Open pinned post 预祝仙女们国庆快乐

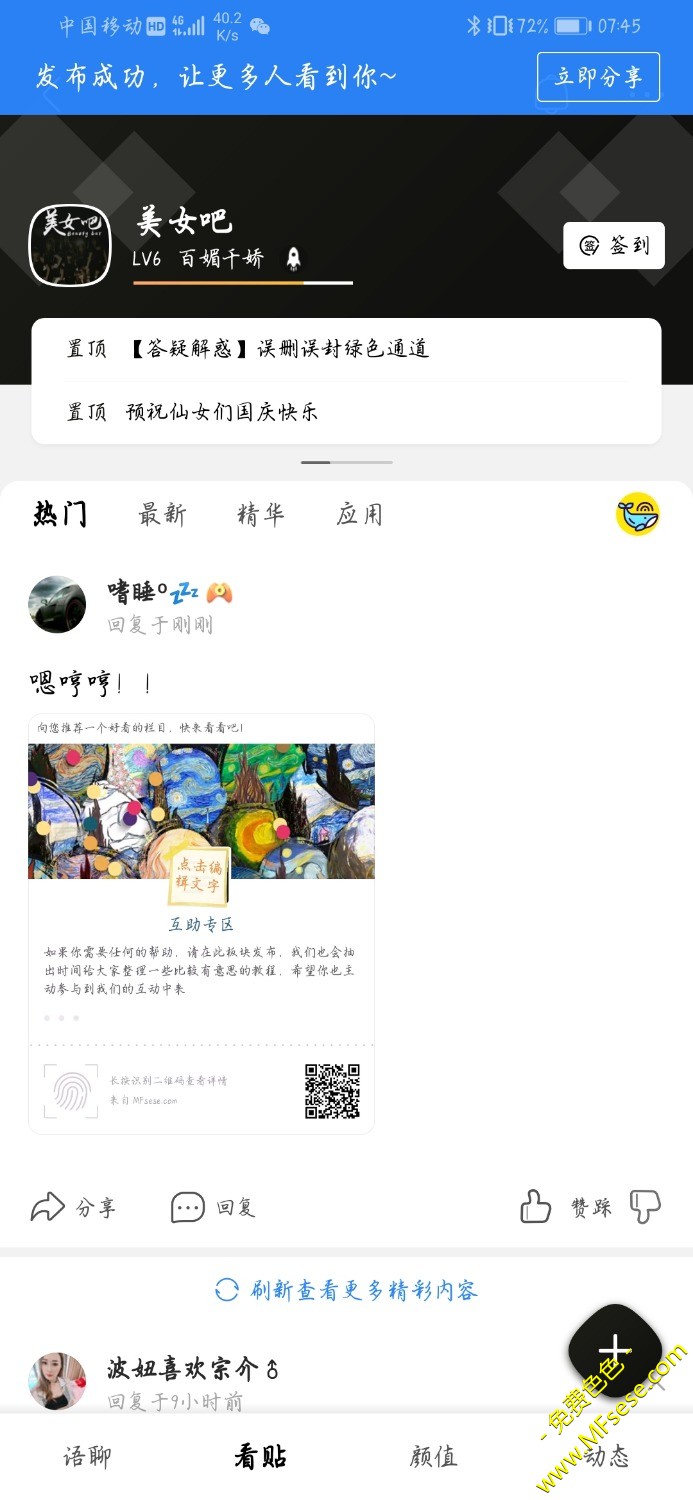222,411
